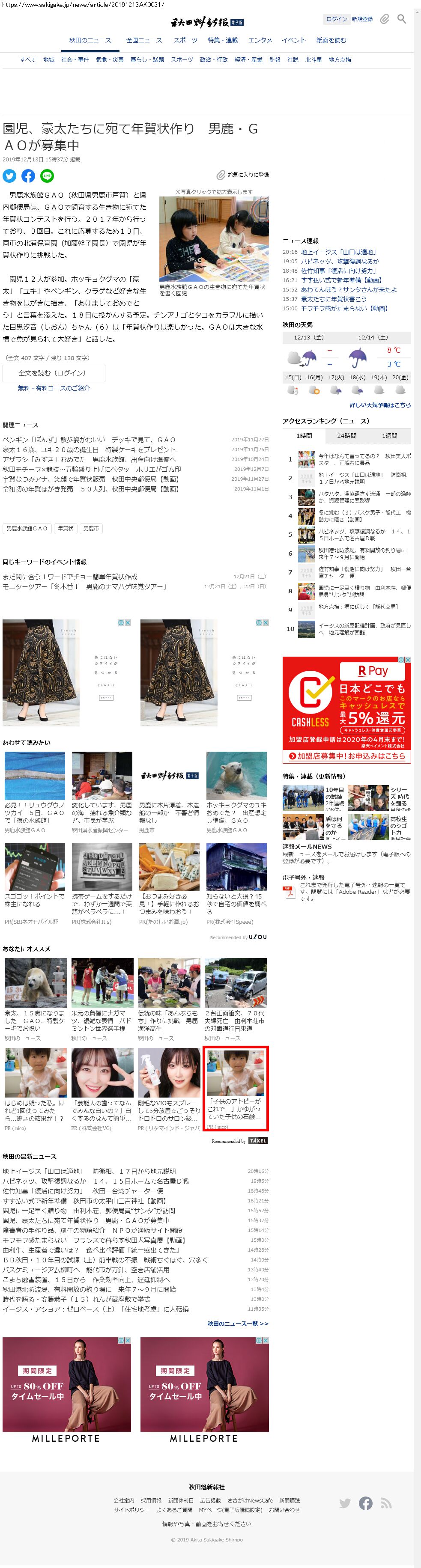The image size is (421, 1568).
Task: Enlarge the article photo of children
Action: tap(213, 238)
